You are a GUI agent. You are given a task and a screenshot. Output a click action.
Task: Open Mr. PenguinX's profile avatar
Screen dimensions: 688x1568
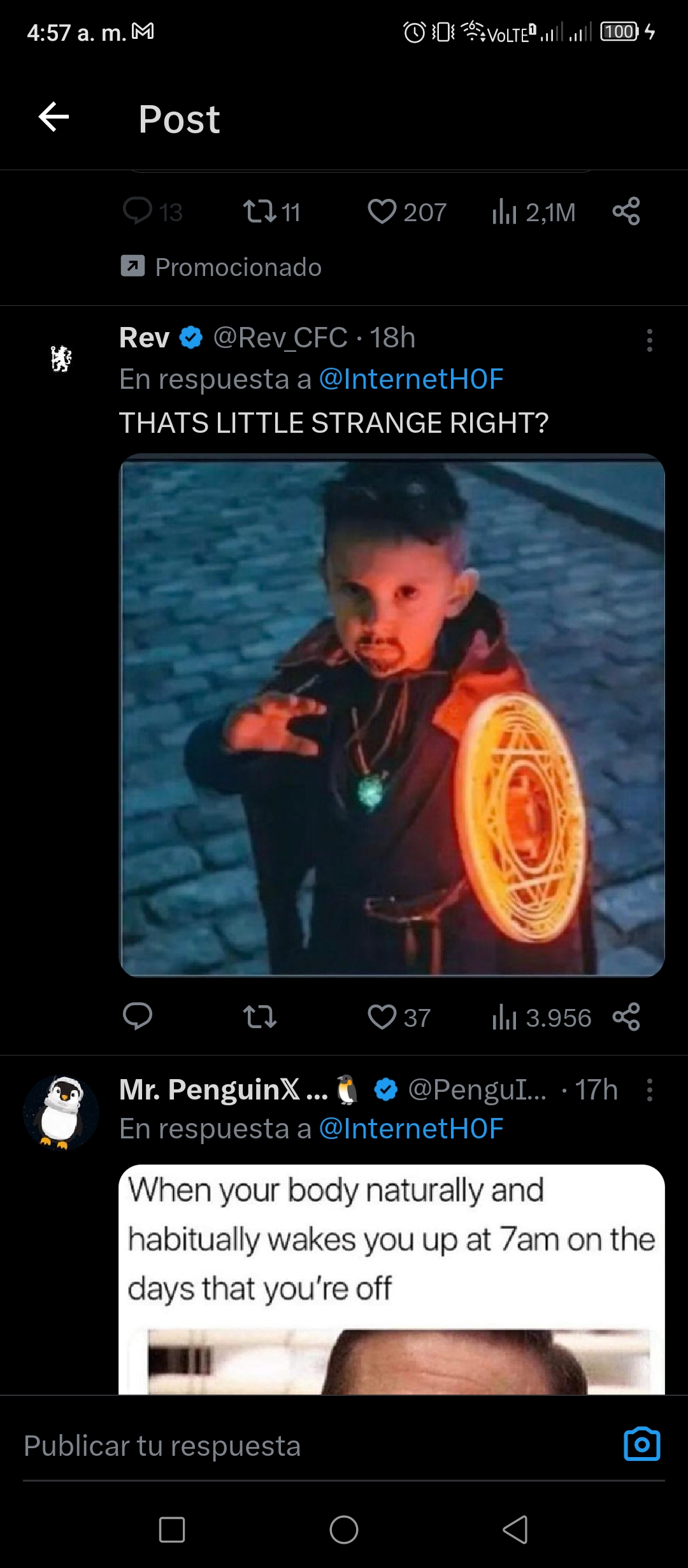pyautogui.click(x=61, y=1112)
